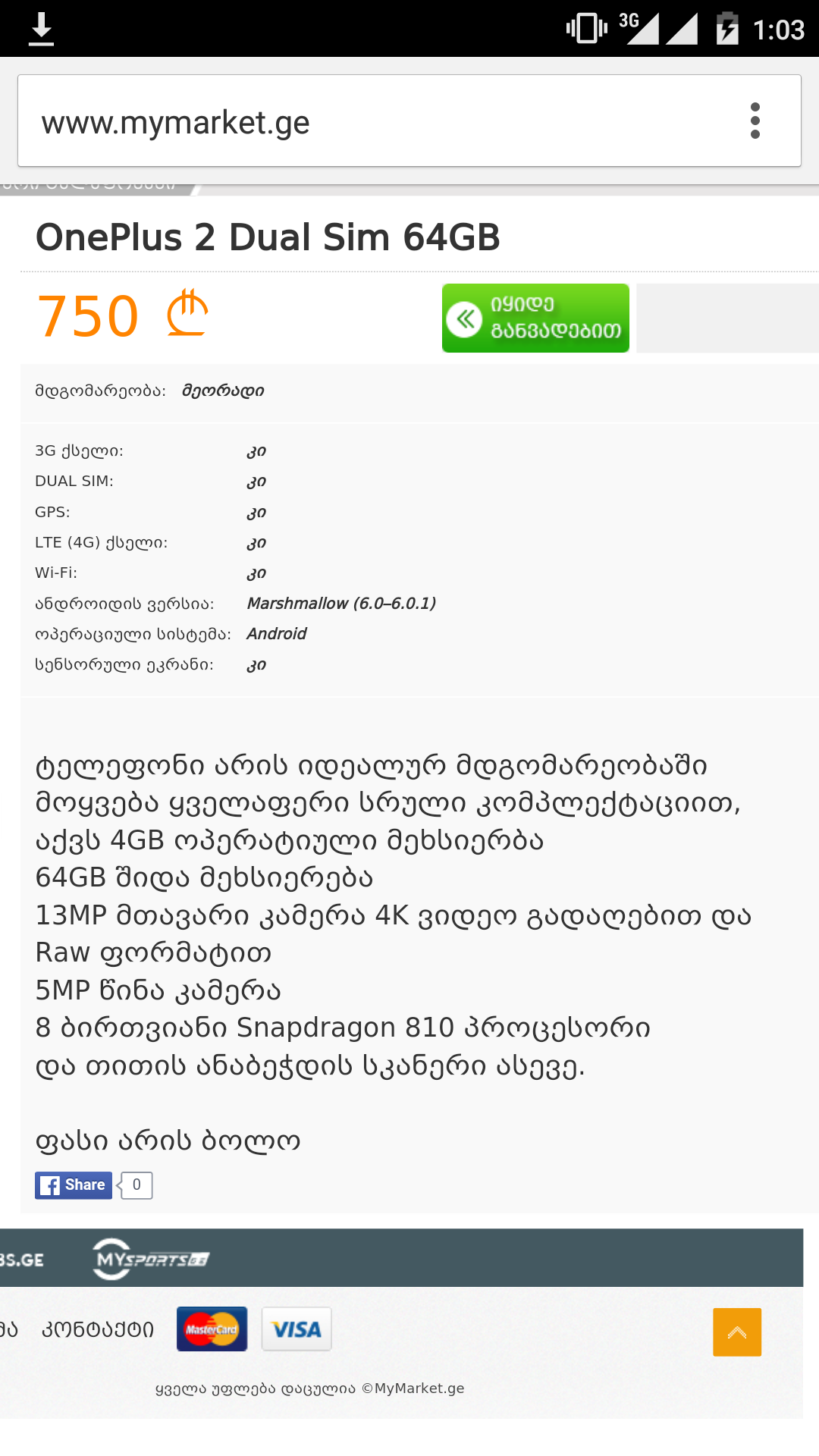Tap the green buy by installment button
Screen dimensions: 819x1456
(x=535, y=318)
